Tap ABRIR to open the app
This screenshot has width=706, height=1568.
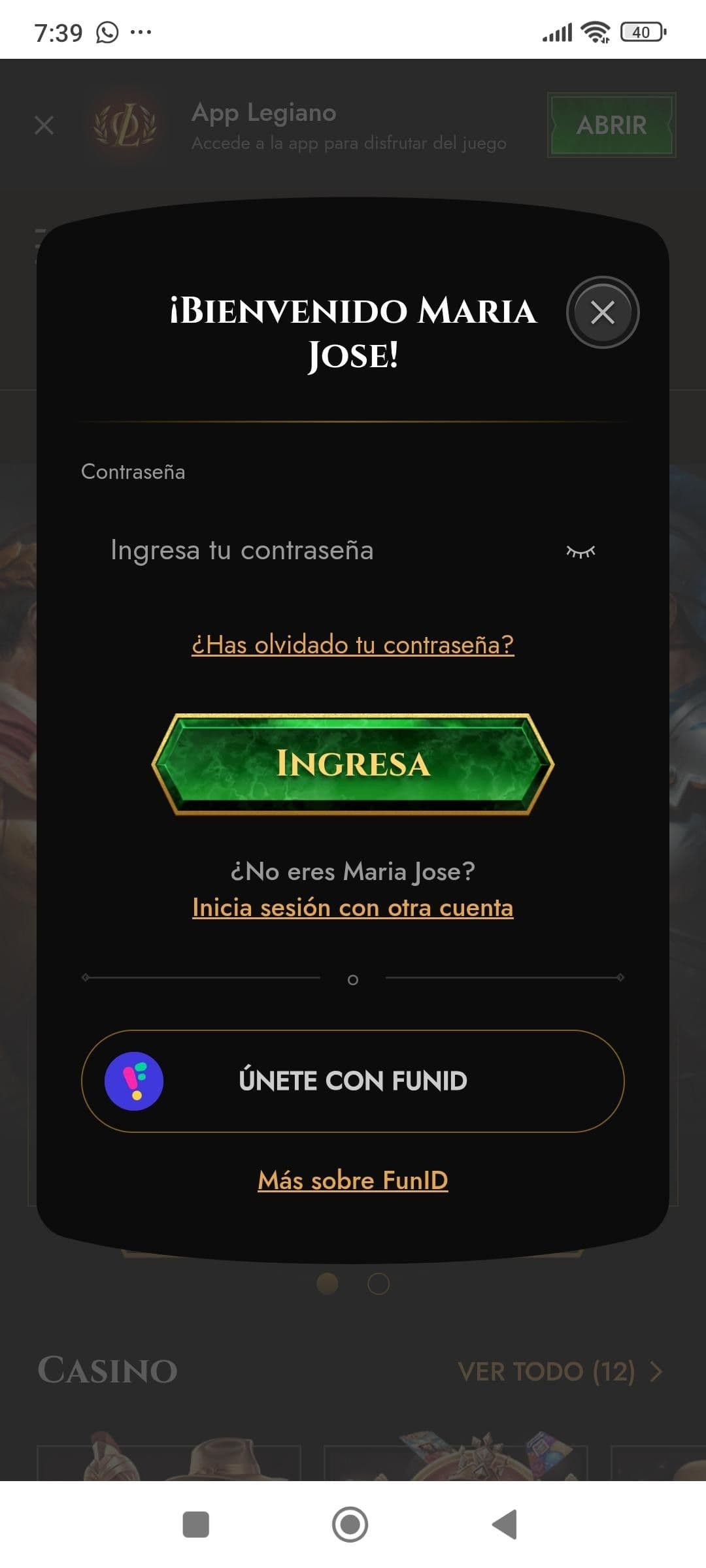(x=611, y=125)
